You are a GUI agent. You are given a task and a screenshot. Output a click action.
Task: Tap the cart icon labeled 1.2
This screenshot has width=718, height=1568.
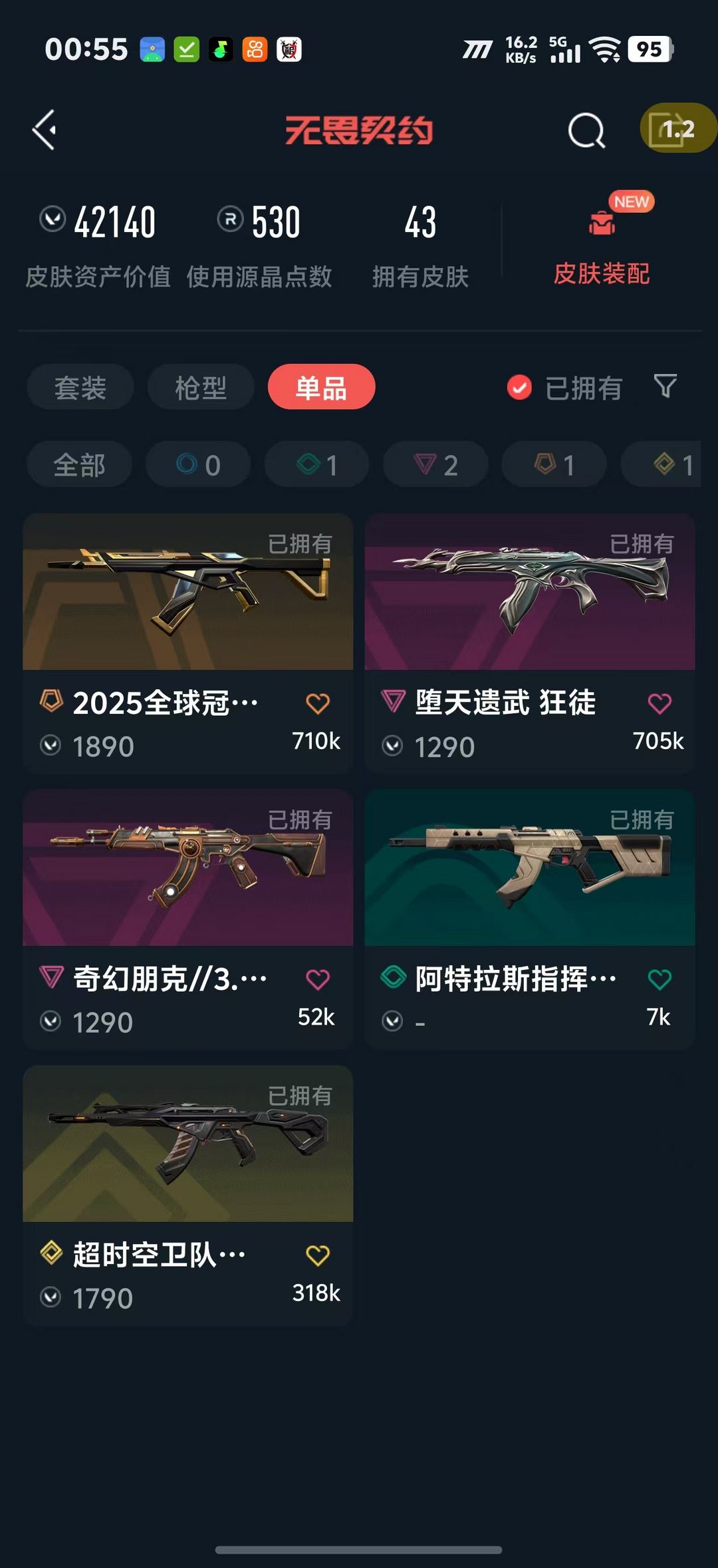point(676,130)
